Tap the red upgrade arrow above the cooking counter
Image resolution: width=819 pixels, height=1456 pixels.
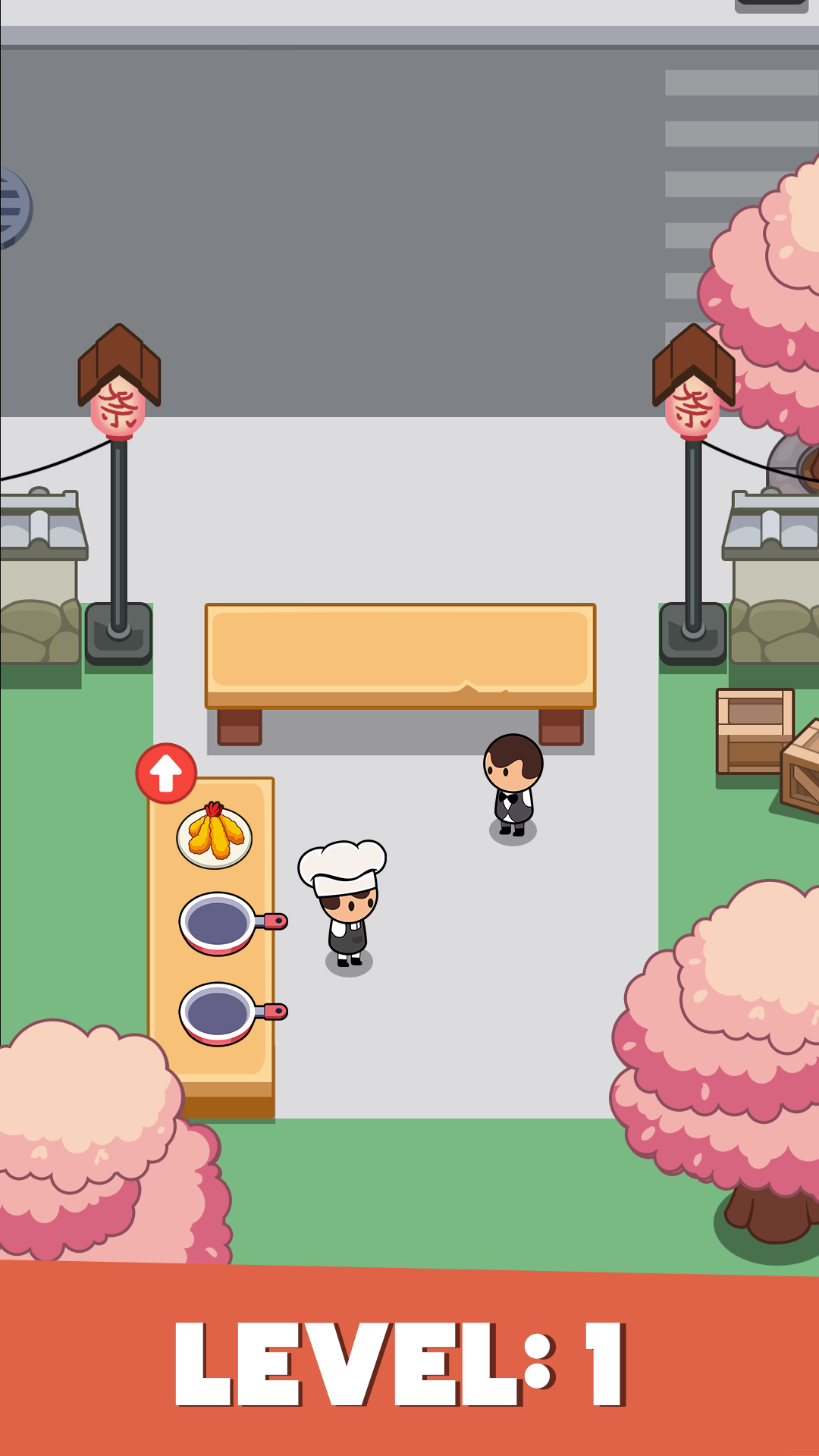tap(166, 773)
